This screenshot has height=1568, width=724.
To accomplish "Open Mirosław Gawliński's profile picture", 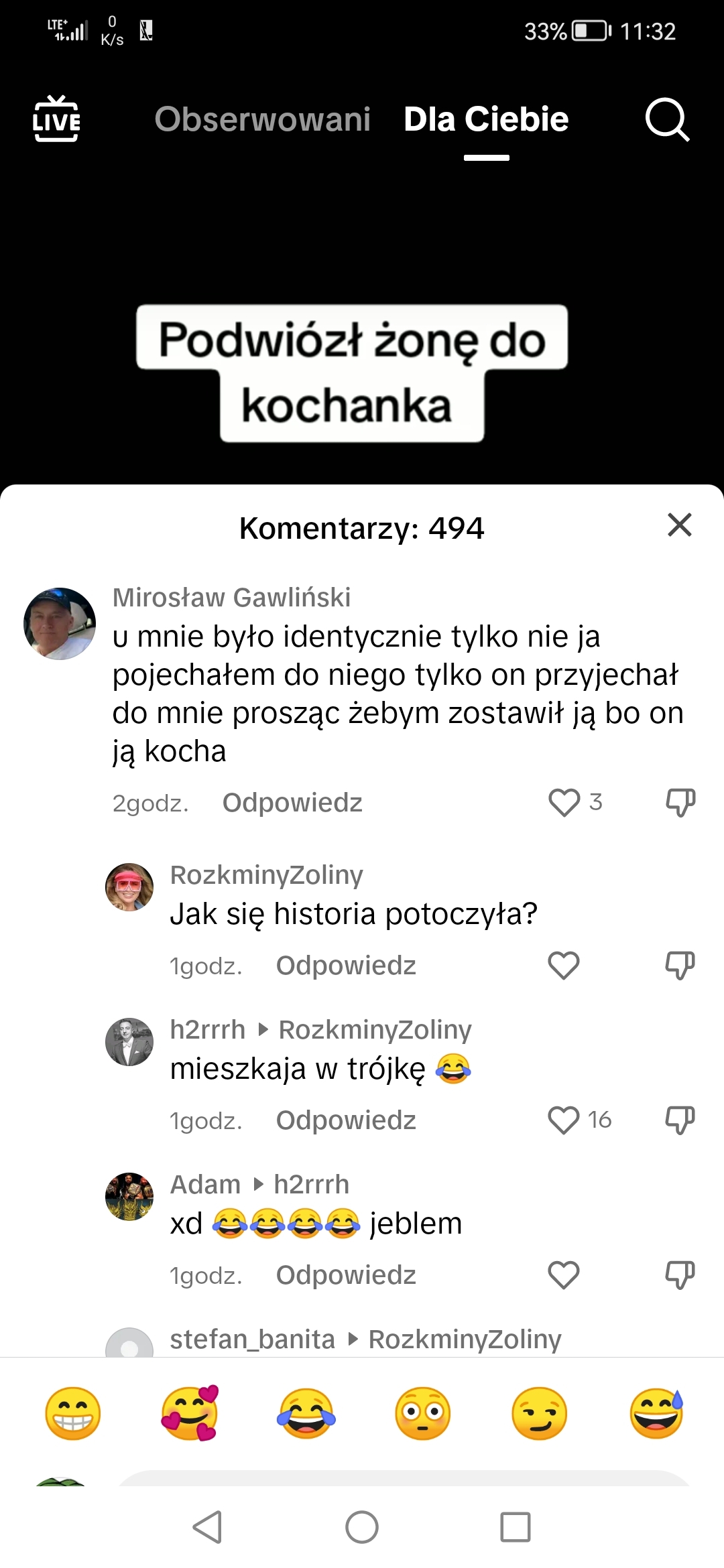I will click(60, 623).
